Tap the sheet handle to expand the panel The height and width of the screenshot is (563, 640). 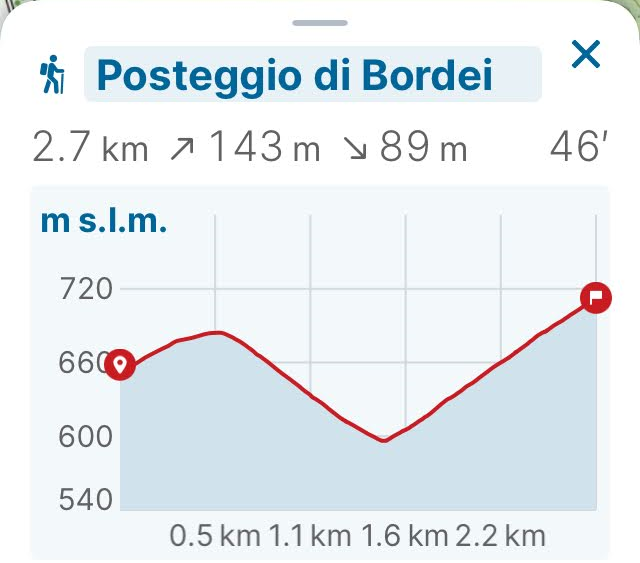coord(320,23)
